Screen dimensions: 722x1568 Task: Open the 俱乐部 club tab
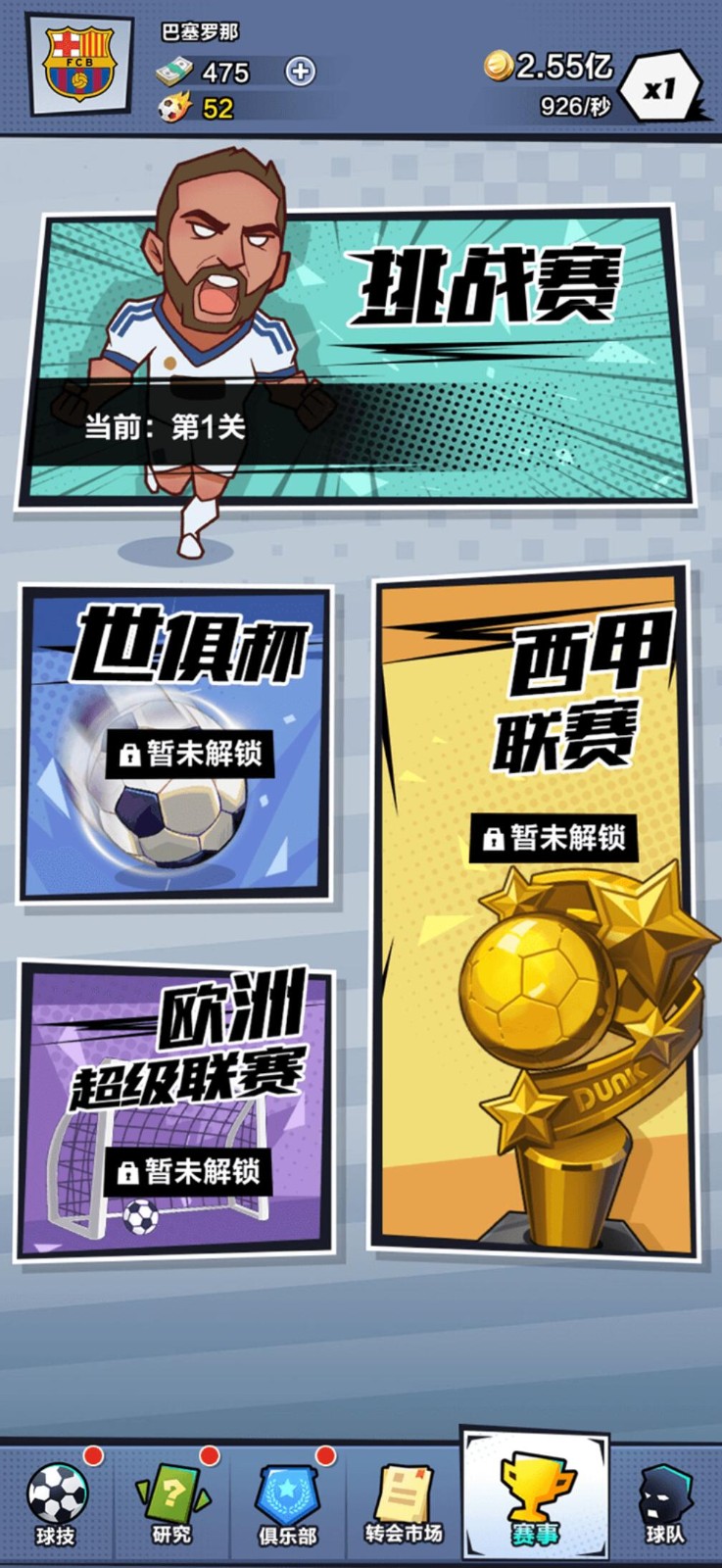(x=287, y=1504)
